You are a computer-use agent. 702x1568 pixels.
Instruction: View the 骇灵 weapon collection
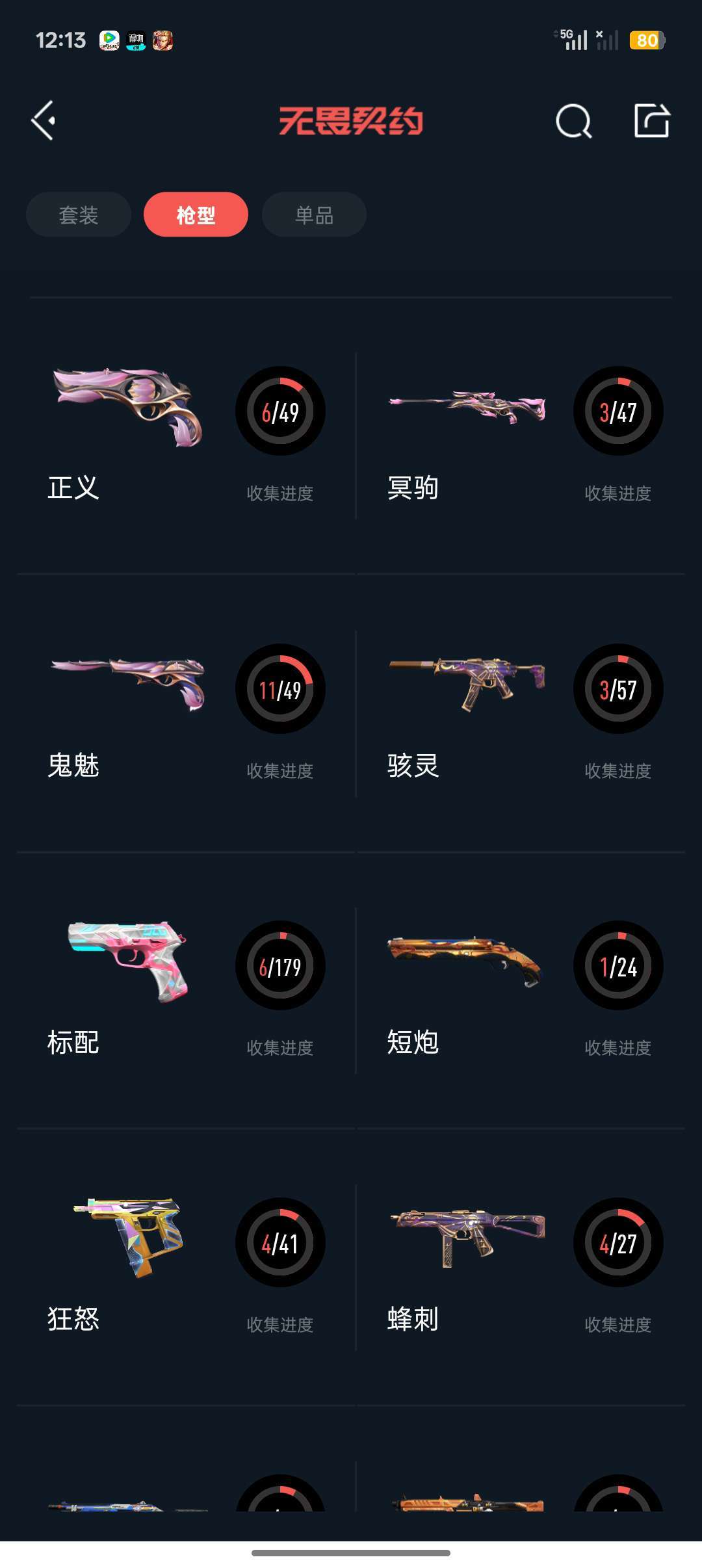pos(521,713)
